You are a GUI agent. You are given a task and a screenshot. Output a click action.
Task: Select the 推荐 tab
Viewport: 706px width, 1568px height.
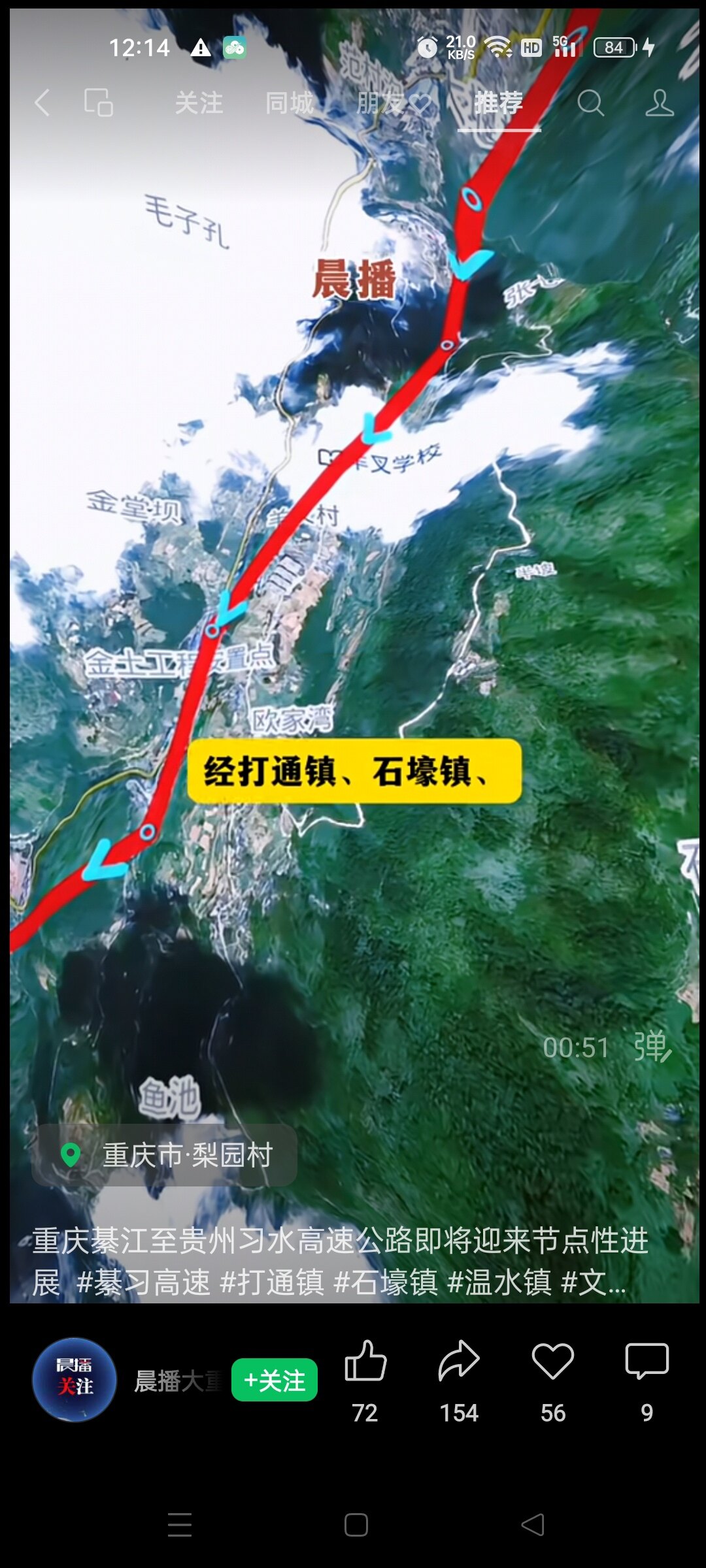[x=499, y=103]
